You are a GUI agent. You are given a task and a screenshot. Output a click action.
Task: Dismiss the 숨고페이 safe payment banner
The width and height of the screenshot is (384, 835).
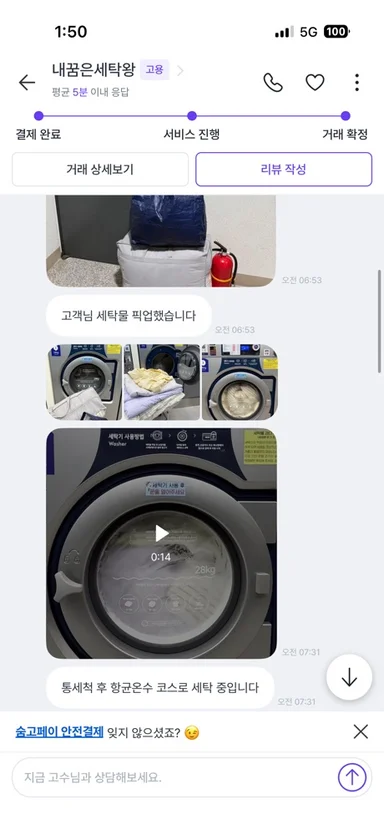[x=361, y=732]
